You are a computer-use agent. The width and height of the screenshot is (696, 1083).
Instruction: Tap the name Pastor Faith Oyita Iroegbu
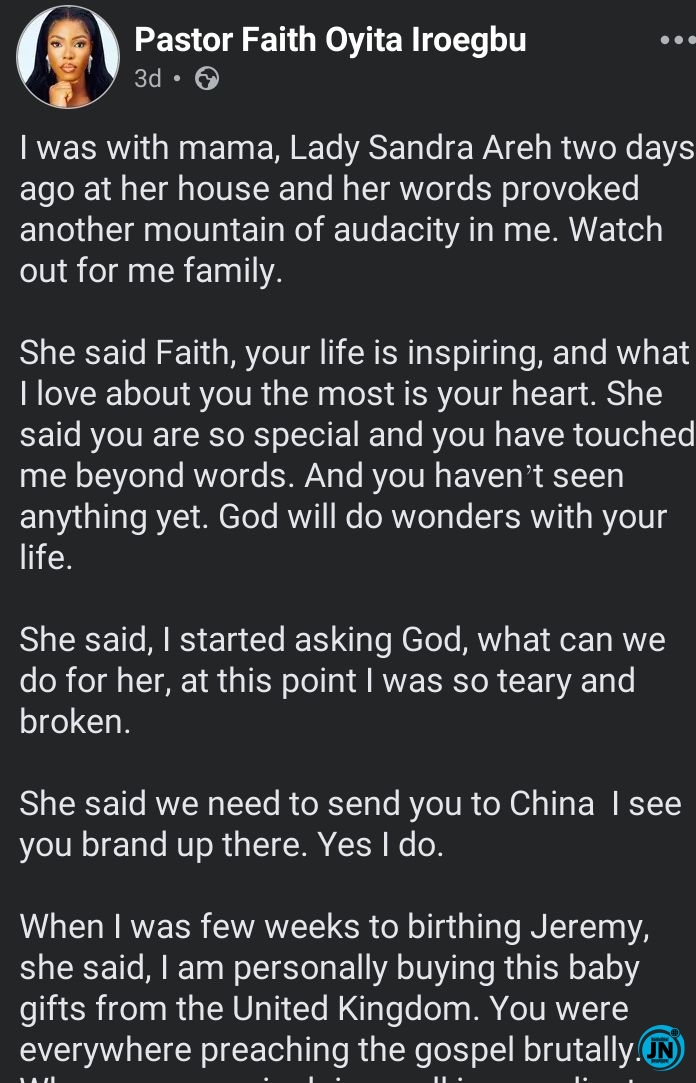click(x=330, y=39)
